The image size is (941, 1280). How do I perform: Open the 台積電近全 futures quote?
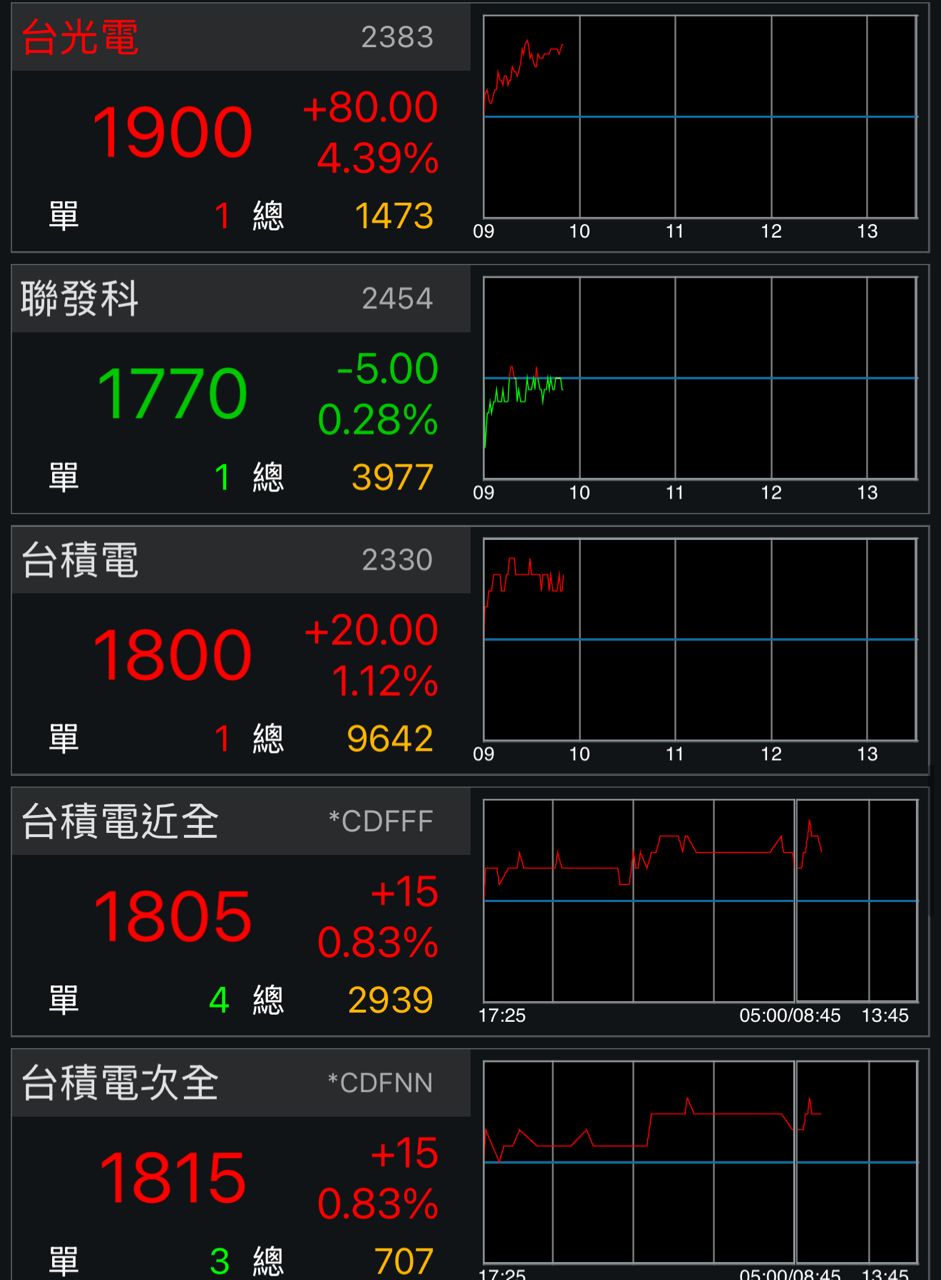click(x=240, y=915)
